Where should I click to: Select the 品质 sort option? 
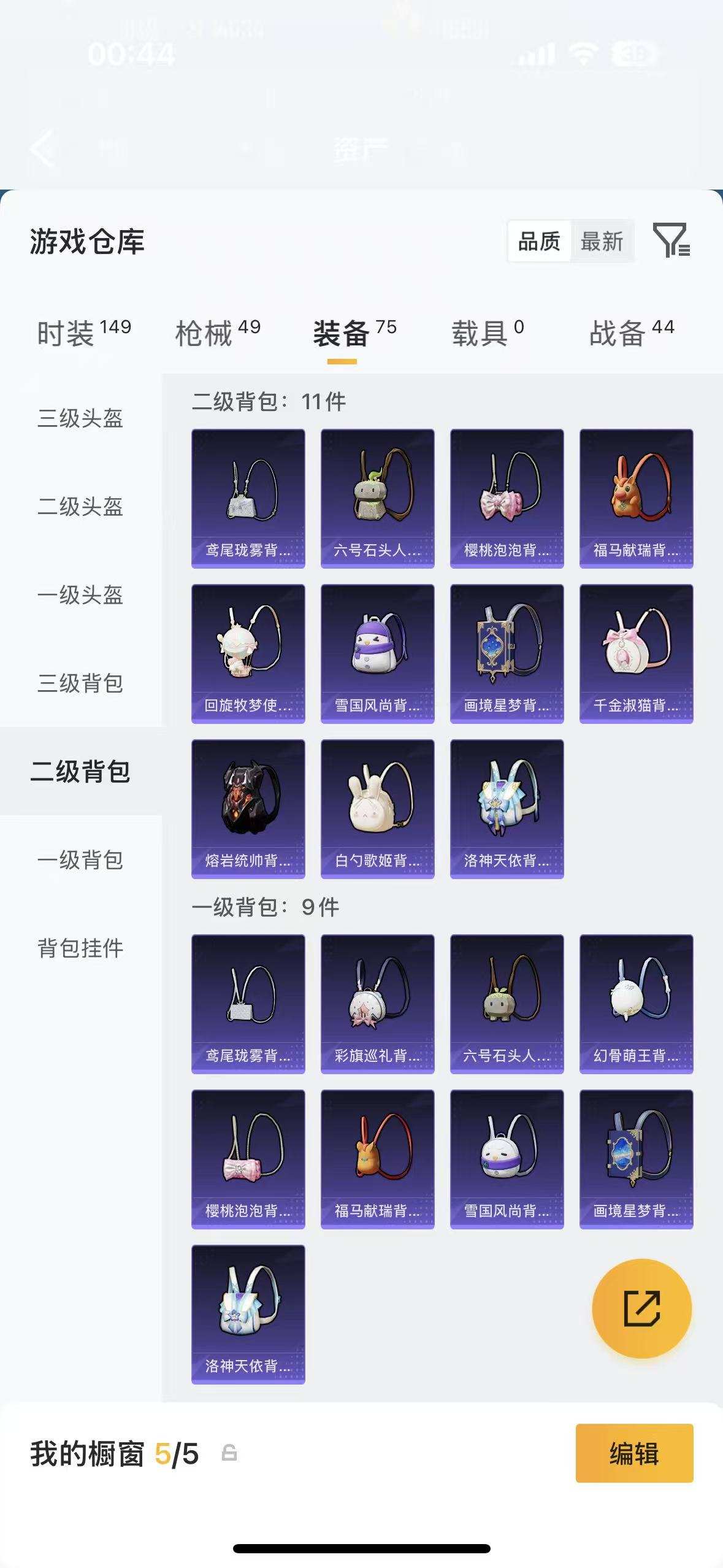click(539, 241)
